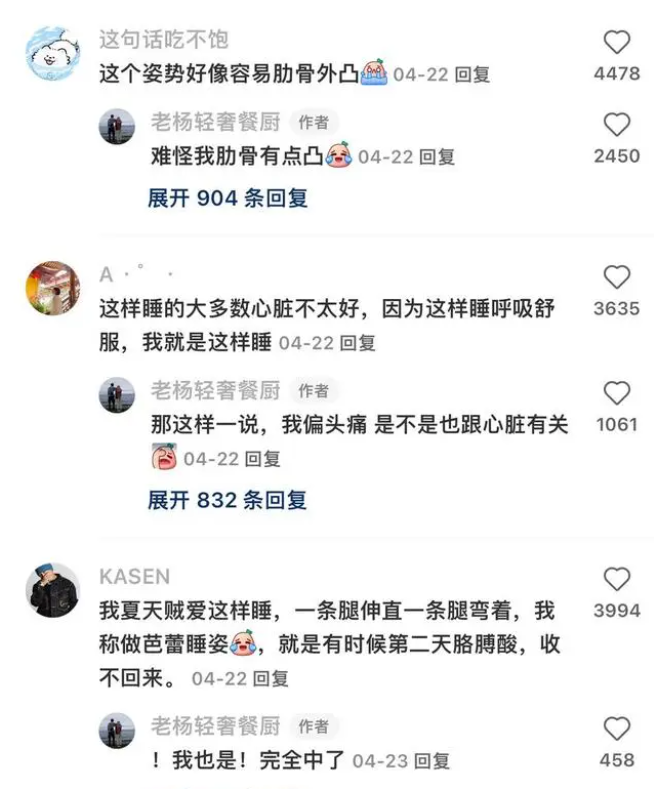Like the comment by 这句话吃不饱
Screen dimensions: 654x789
(x=617, y=42)
